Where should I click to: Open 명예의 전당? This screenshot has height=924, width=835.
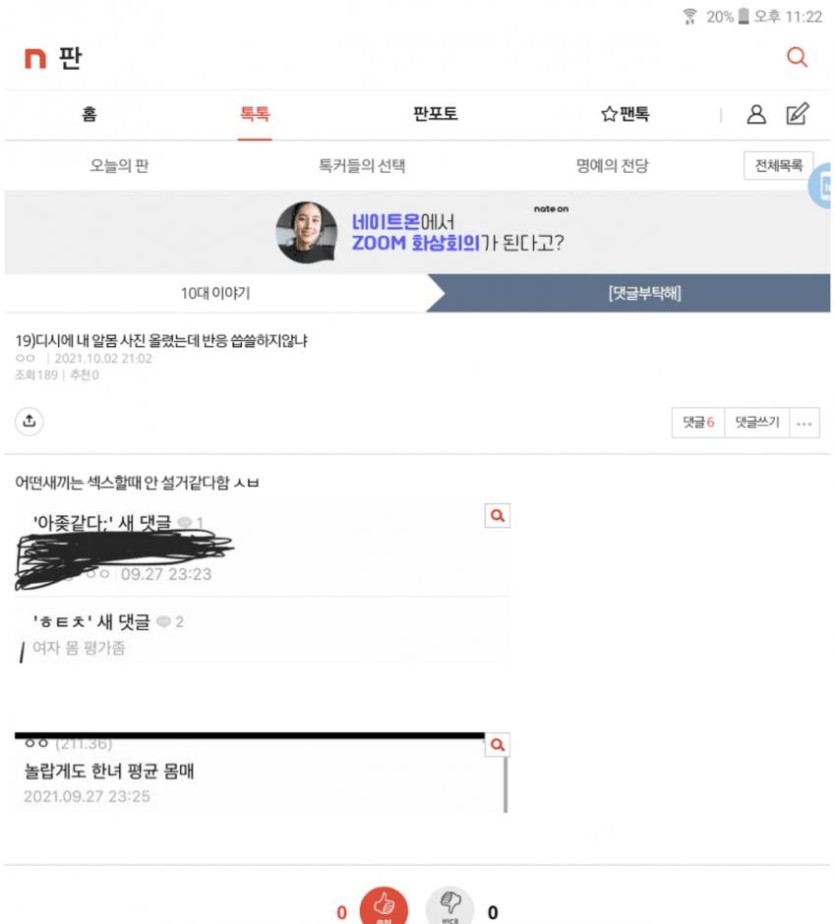pos(611,166)
